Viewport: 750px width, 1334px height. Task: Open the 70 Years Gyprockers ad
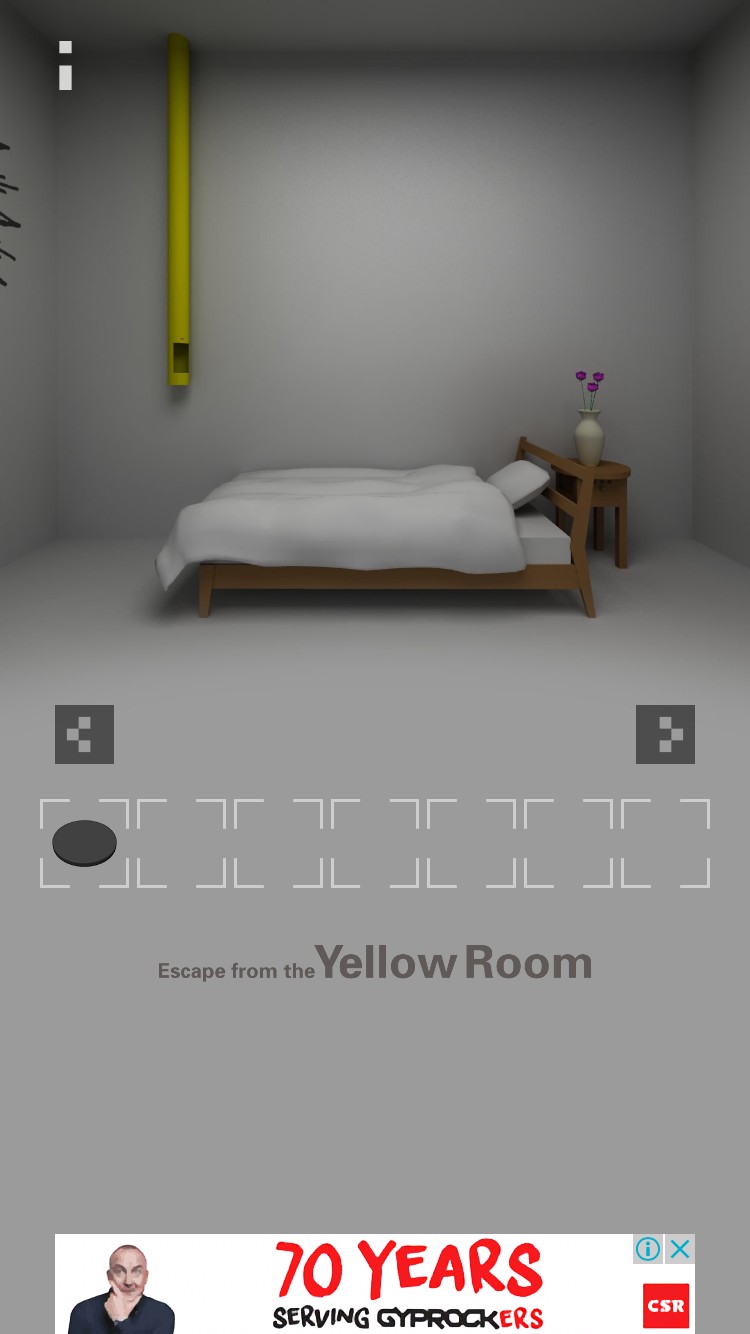click(x=400, y=1284)
